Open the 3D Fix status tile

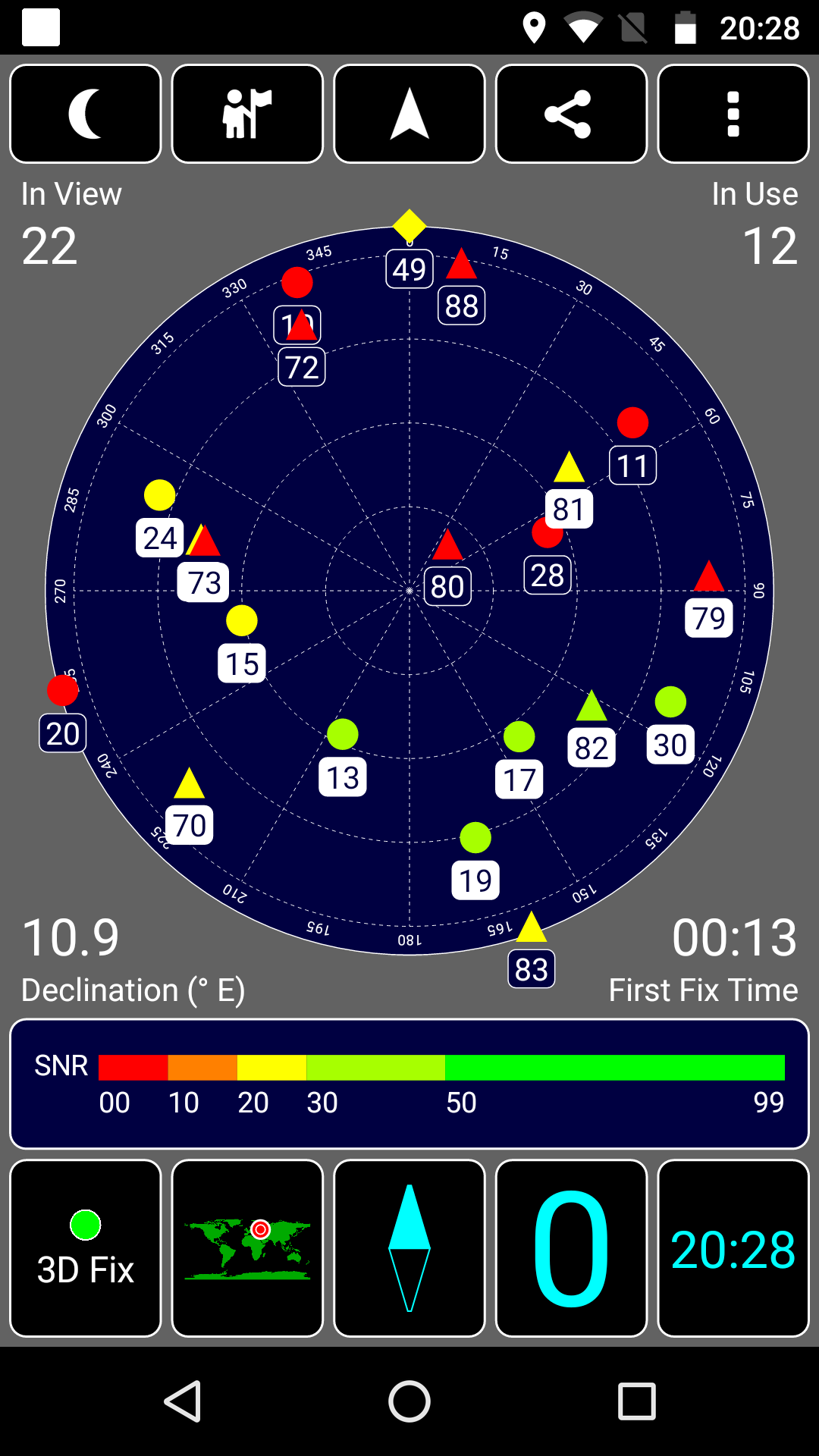tap(86, 1247)
